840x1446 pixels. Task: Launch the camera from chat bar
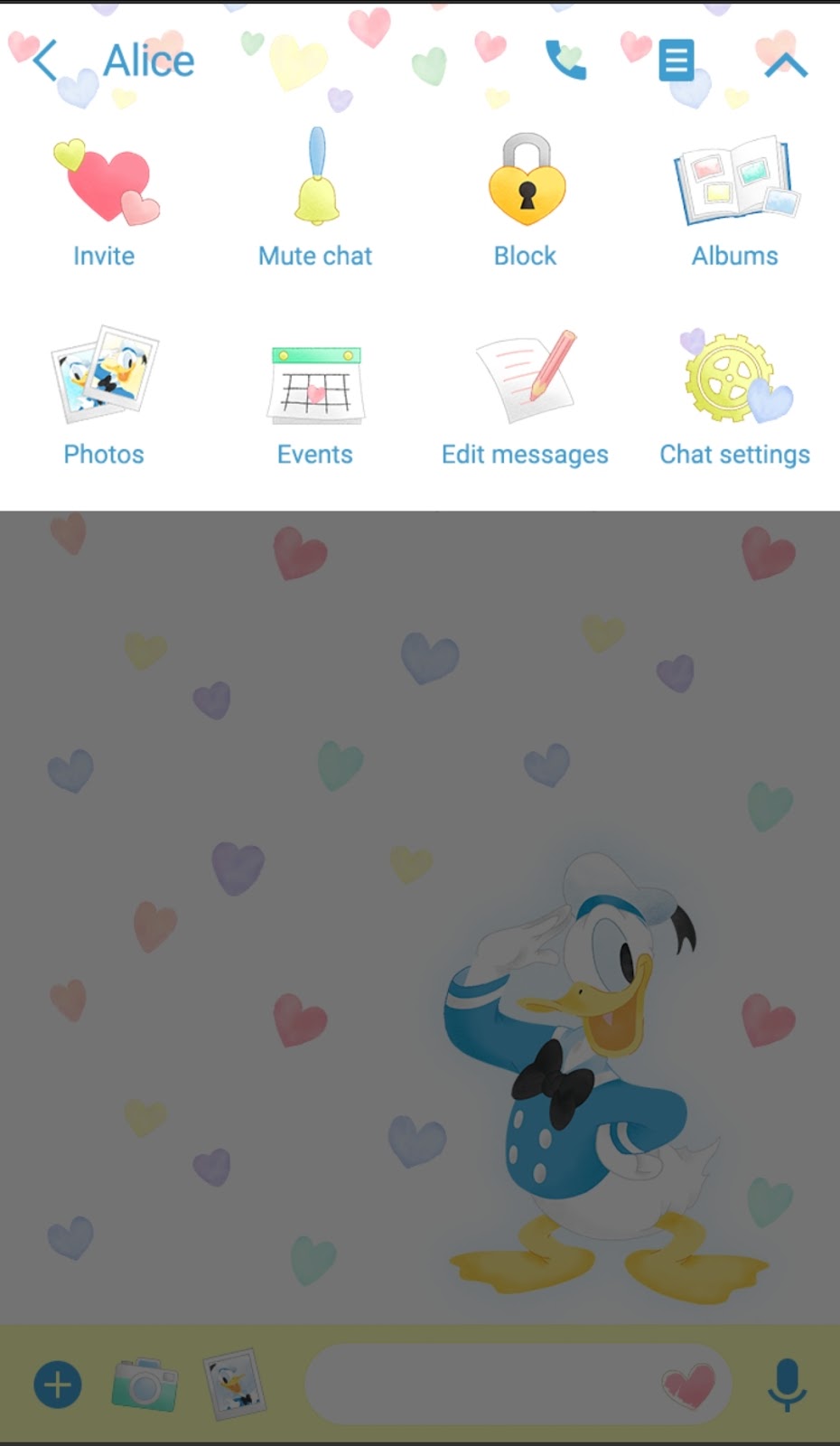tap(145, 1385)
